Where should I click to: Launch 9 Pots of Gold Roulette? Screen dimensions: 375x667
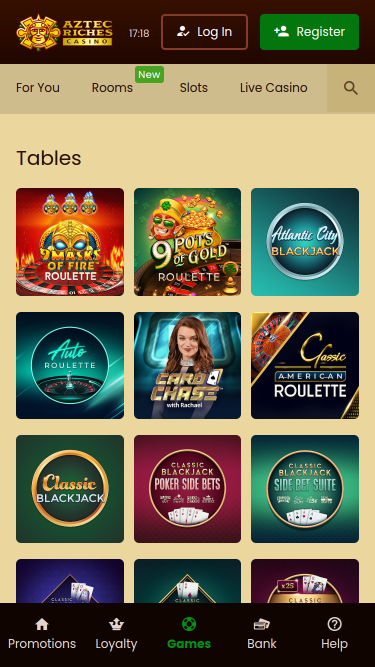point(188,242)
